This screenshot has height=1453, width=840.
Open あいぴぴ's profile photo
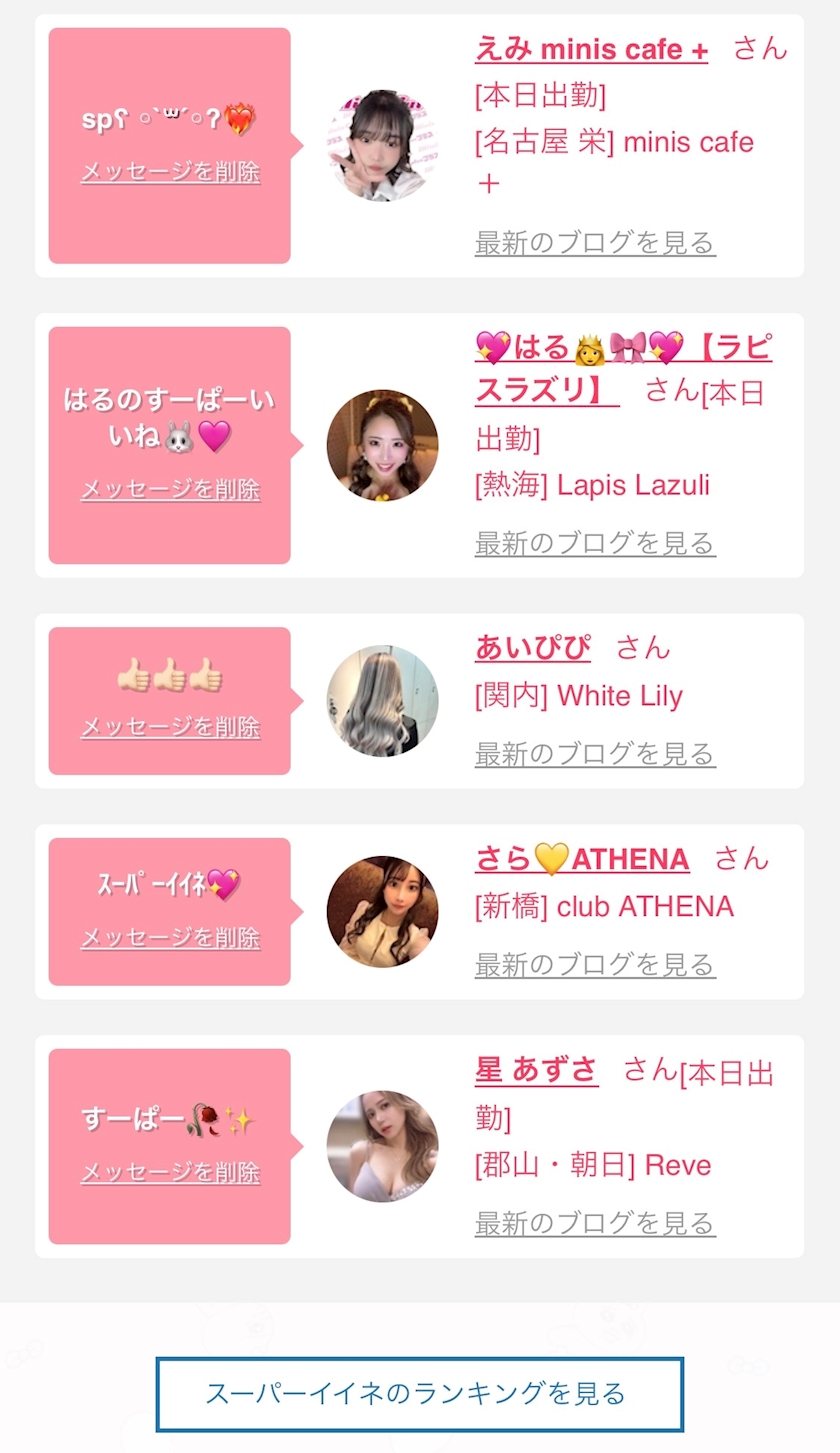tap(382, 700)
